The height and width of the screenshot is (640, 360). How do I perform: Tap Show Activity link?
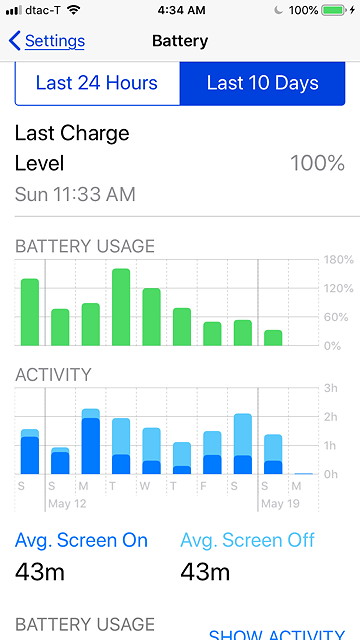pyautogui.click(x=277, y=633)
